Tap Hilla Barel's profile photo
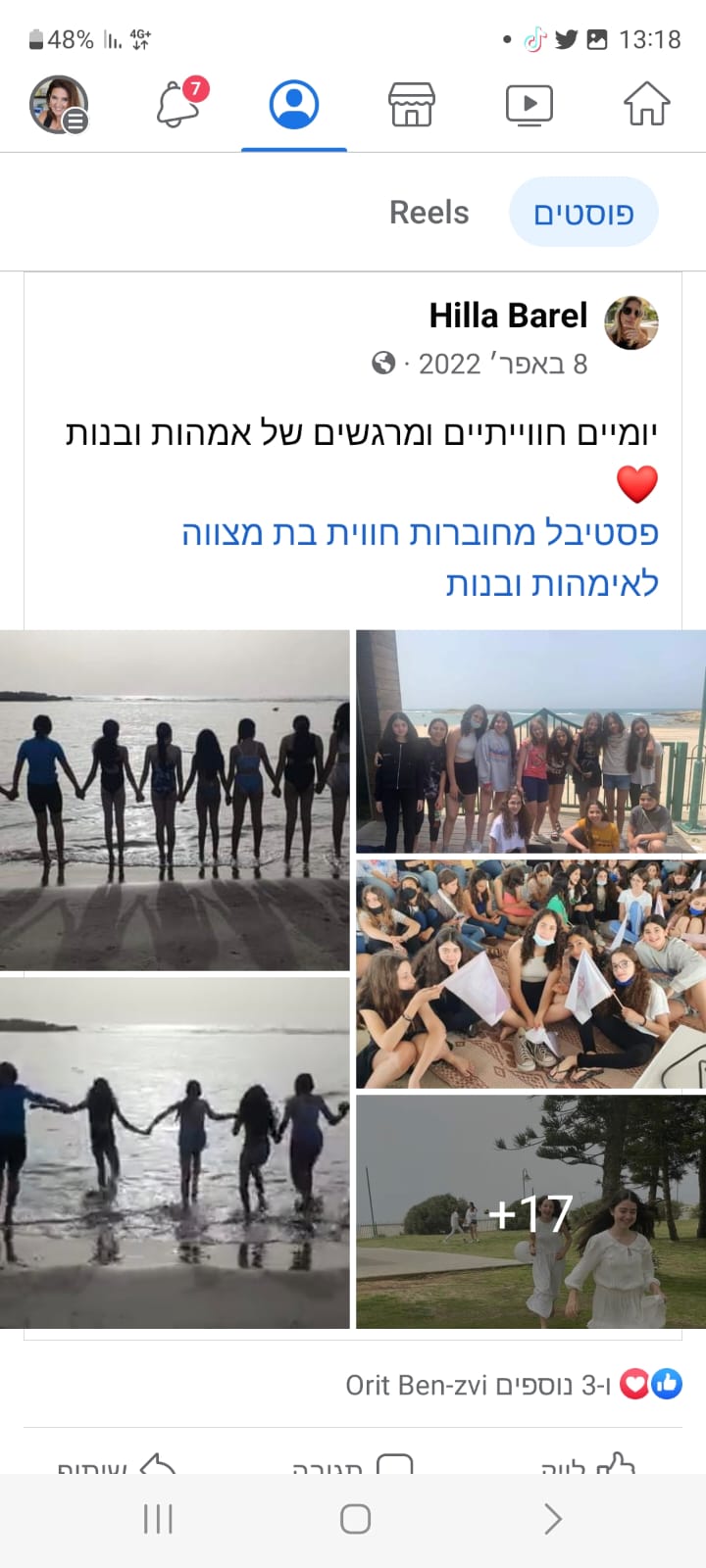 (x=630, y=322)
